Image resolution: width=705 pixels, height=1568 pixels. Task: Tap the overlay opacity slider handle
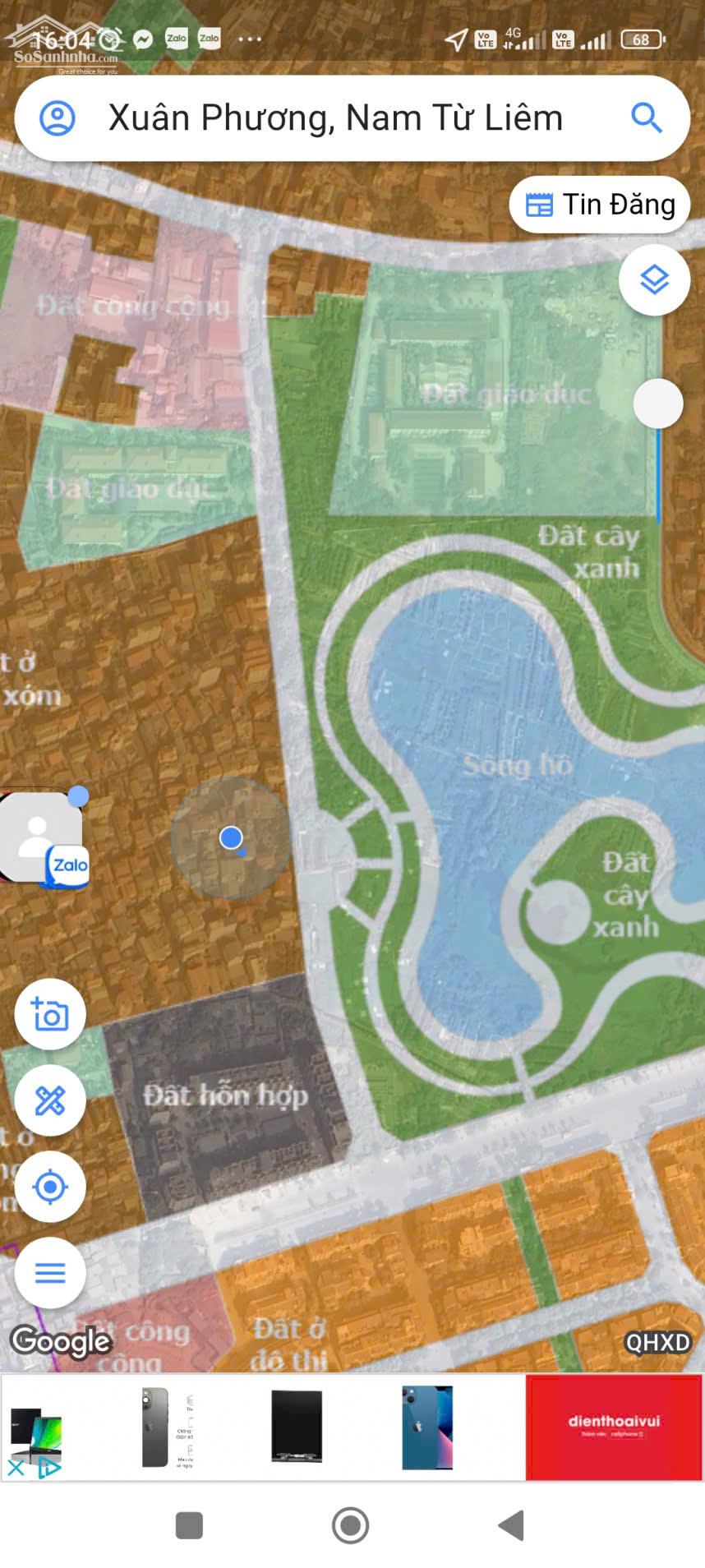[658, 404]
